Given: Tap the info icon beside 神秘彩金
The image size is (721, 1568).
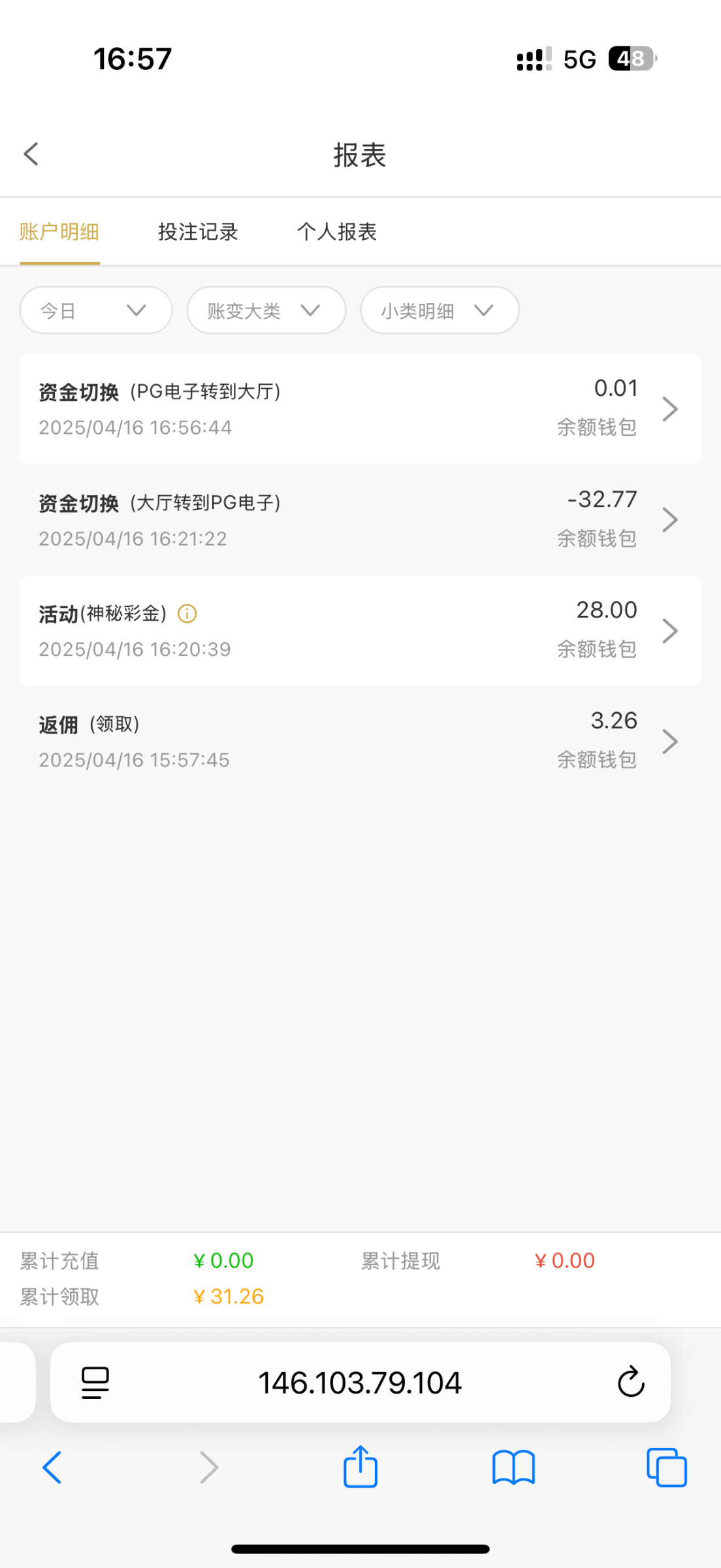Looking at the screenshot, I should (x=187, y=613).
